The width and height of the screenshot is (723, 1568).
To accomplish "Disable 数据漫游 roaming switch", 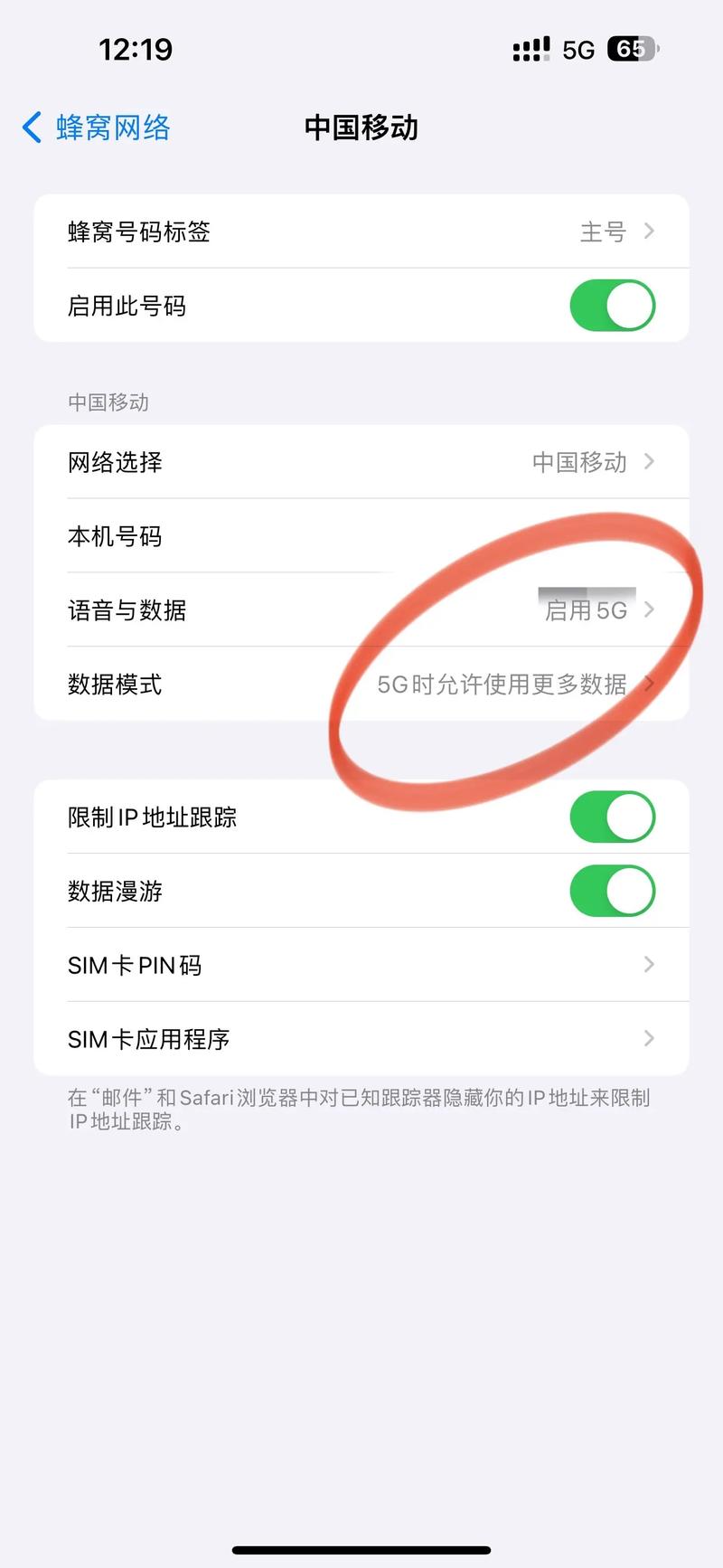I will tap(613, 891).
